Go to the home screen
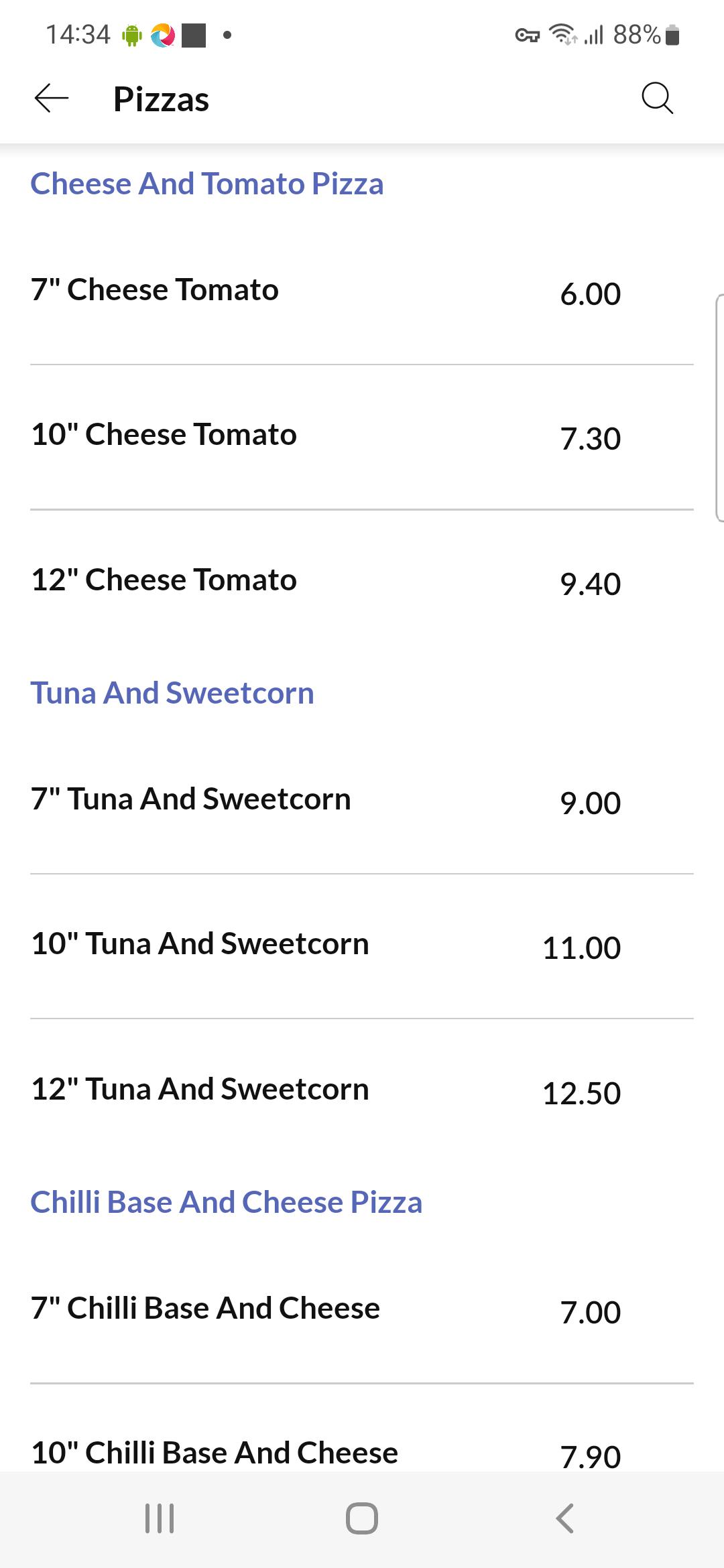This screenshot has height=1568, width=724. (362, 1518)
